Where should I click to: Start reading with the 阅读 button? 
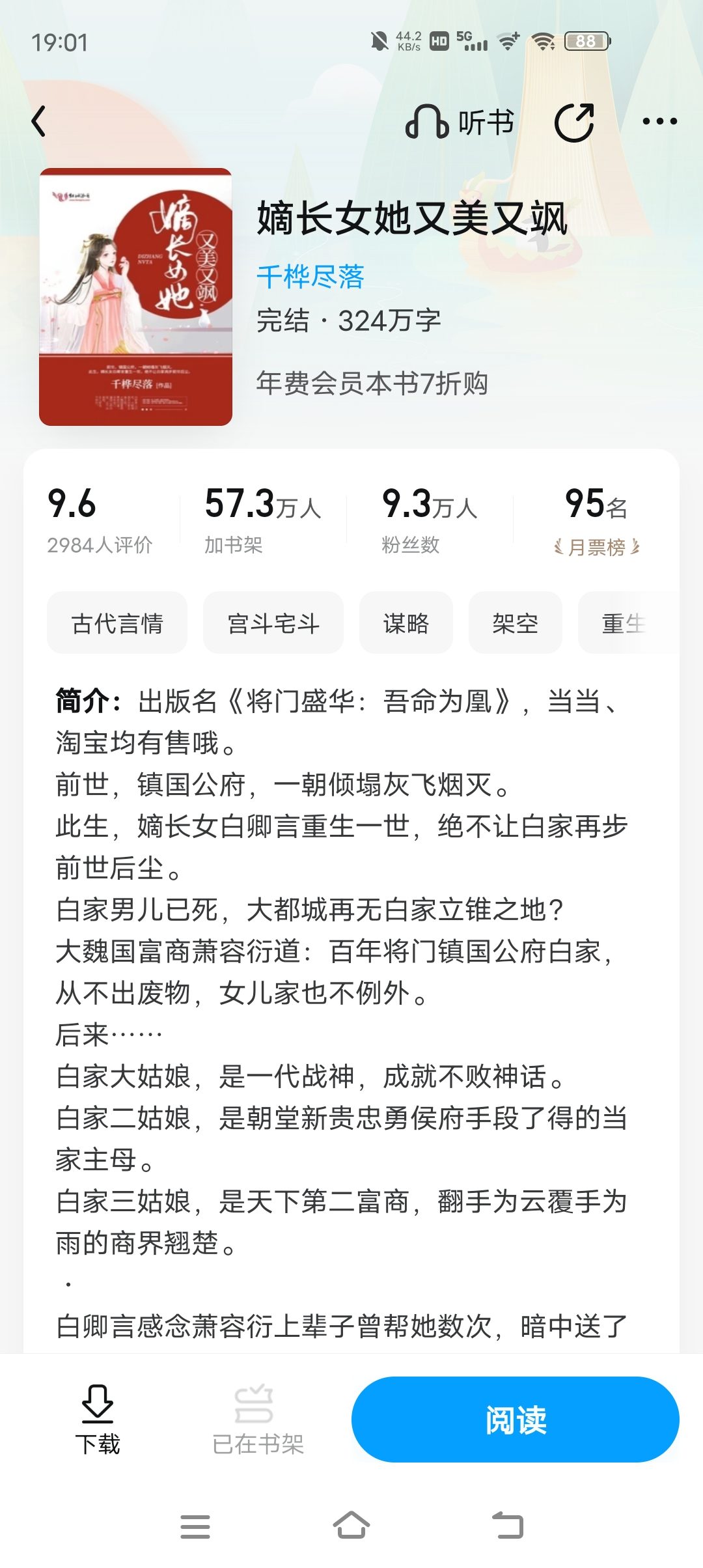[x=516, y=1420]
